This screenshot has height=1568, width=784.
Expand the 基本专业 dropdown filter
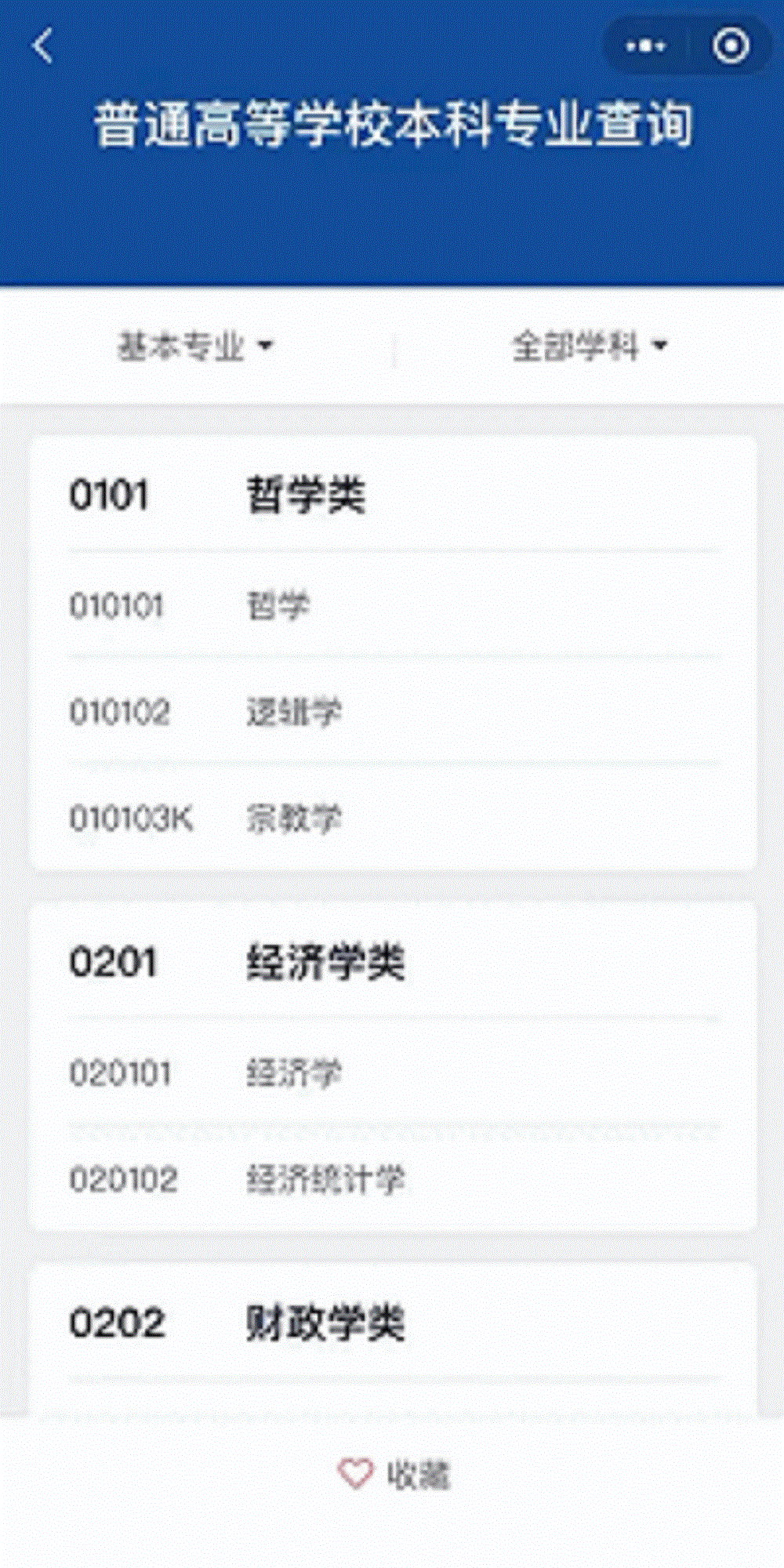(x=195, y=346)
